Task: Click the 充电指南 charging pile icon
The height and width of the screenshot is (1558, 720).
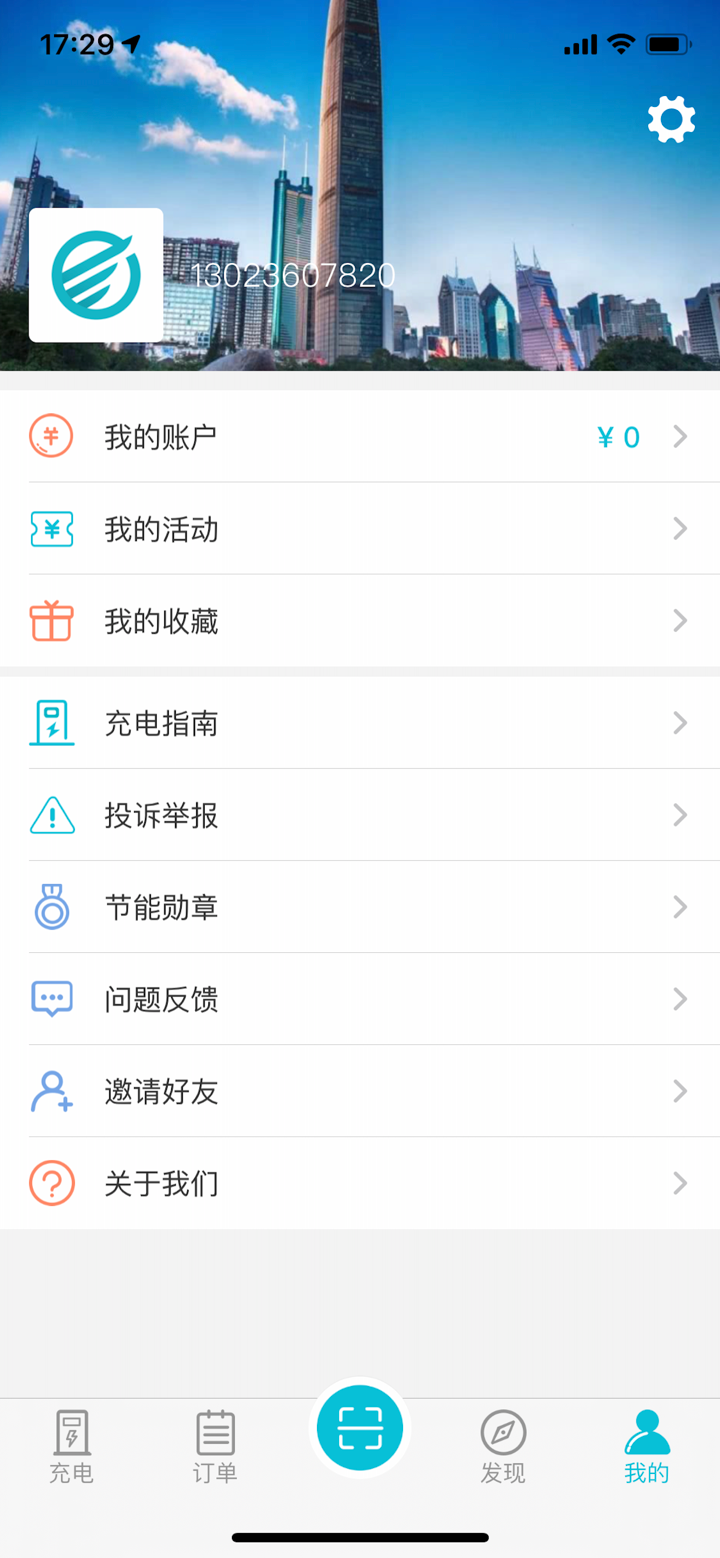Action: coord(52,723)
